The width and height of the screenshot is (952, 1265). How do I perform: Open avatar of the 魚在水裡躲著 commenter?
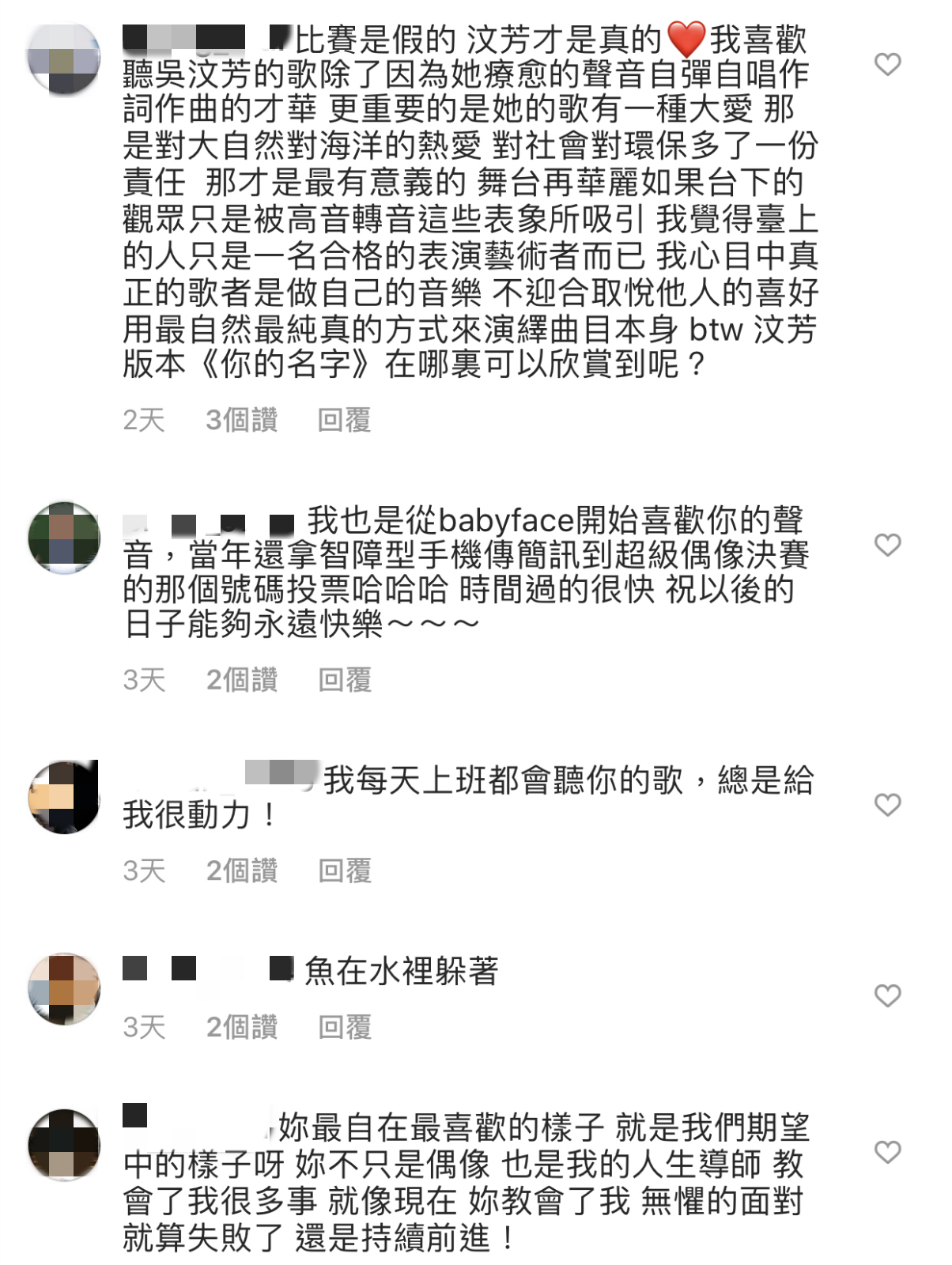pyautogui.click(x=64, y=988)
